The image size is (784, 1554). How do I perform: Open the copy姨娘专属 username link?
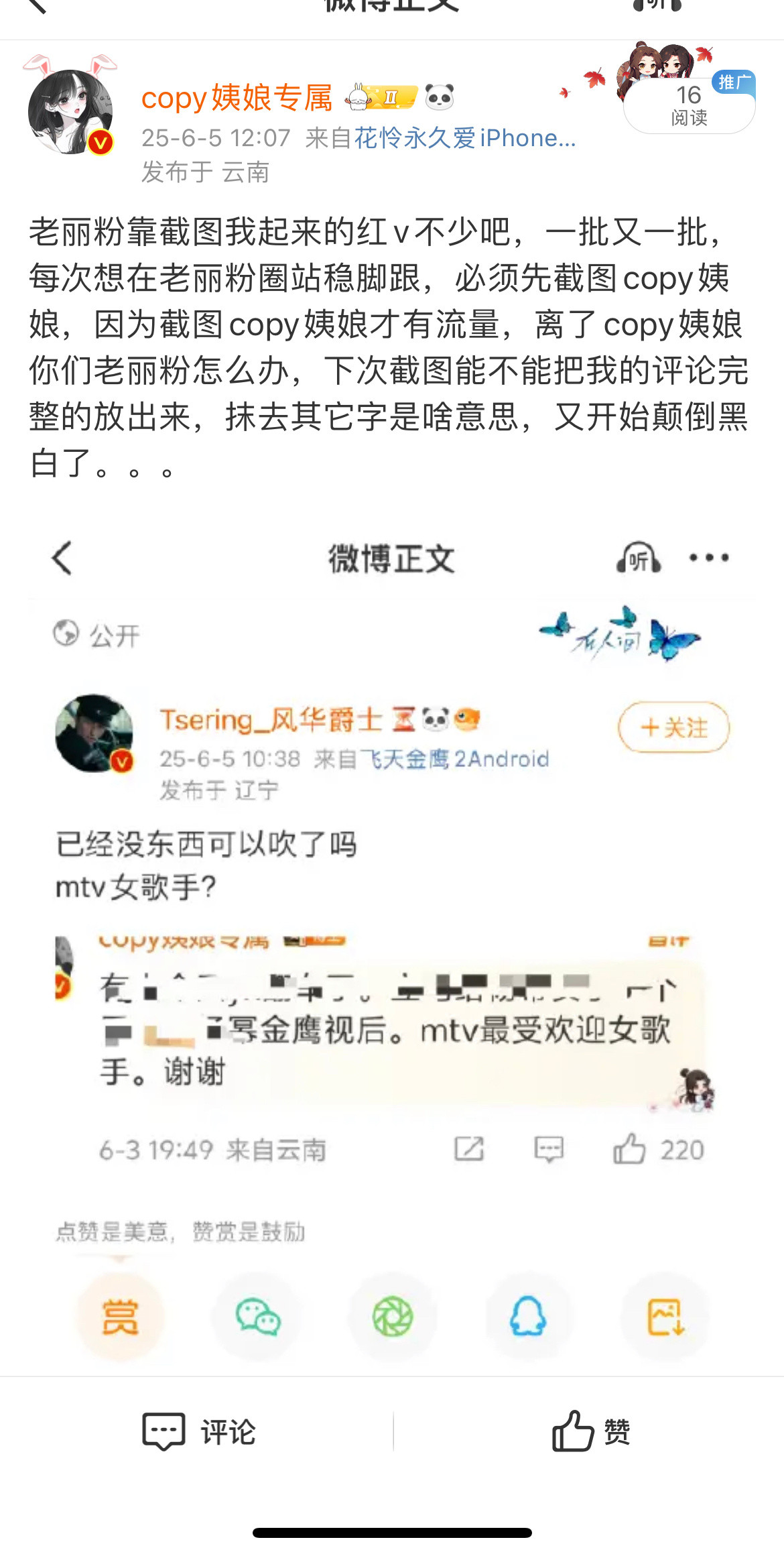[x=237, y=98]
